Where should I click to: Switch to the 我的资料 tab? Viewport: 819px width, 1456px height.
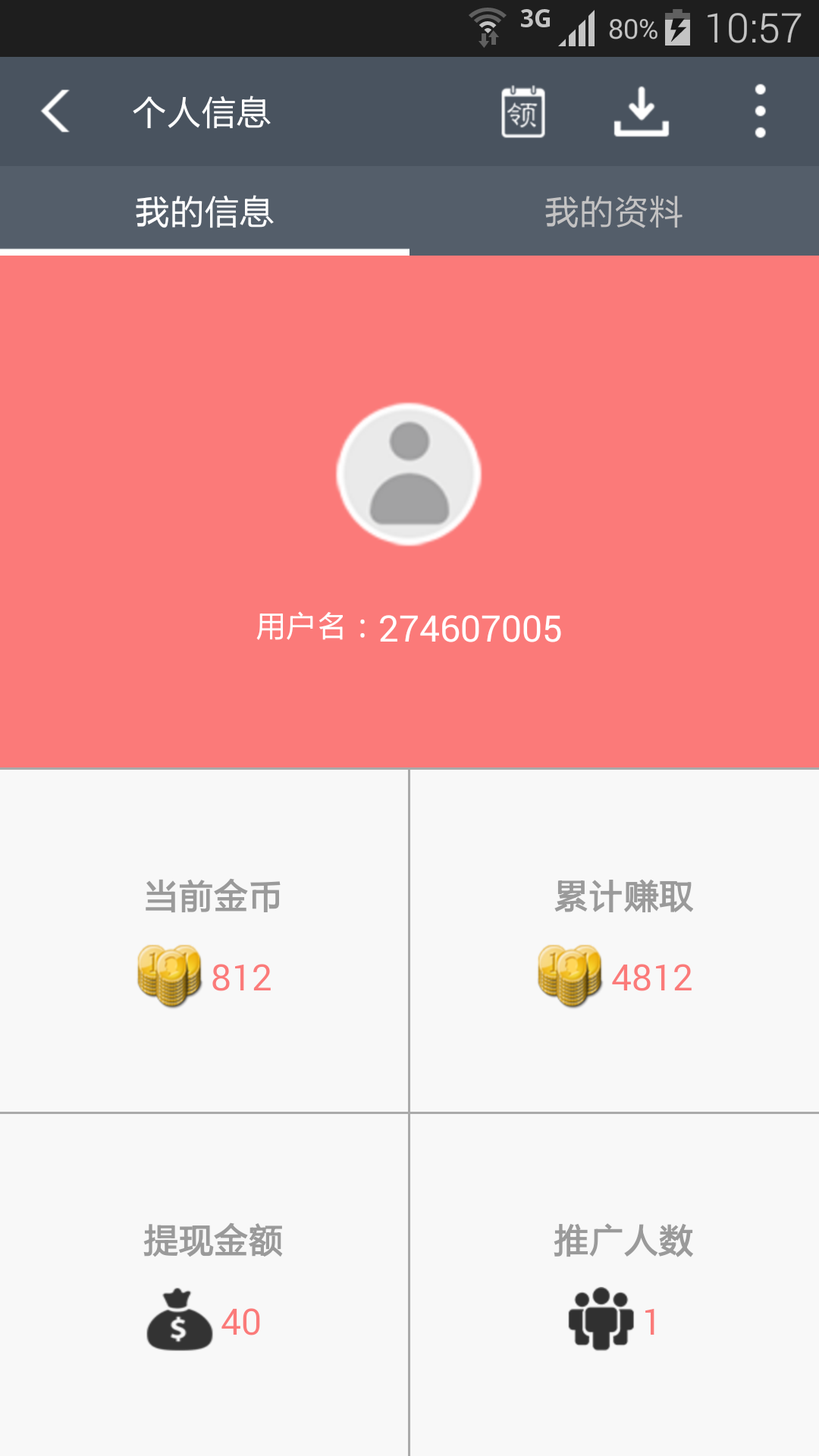[614, 212]
